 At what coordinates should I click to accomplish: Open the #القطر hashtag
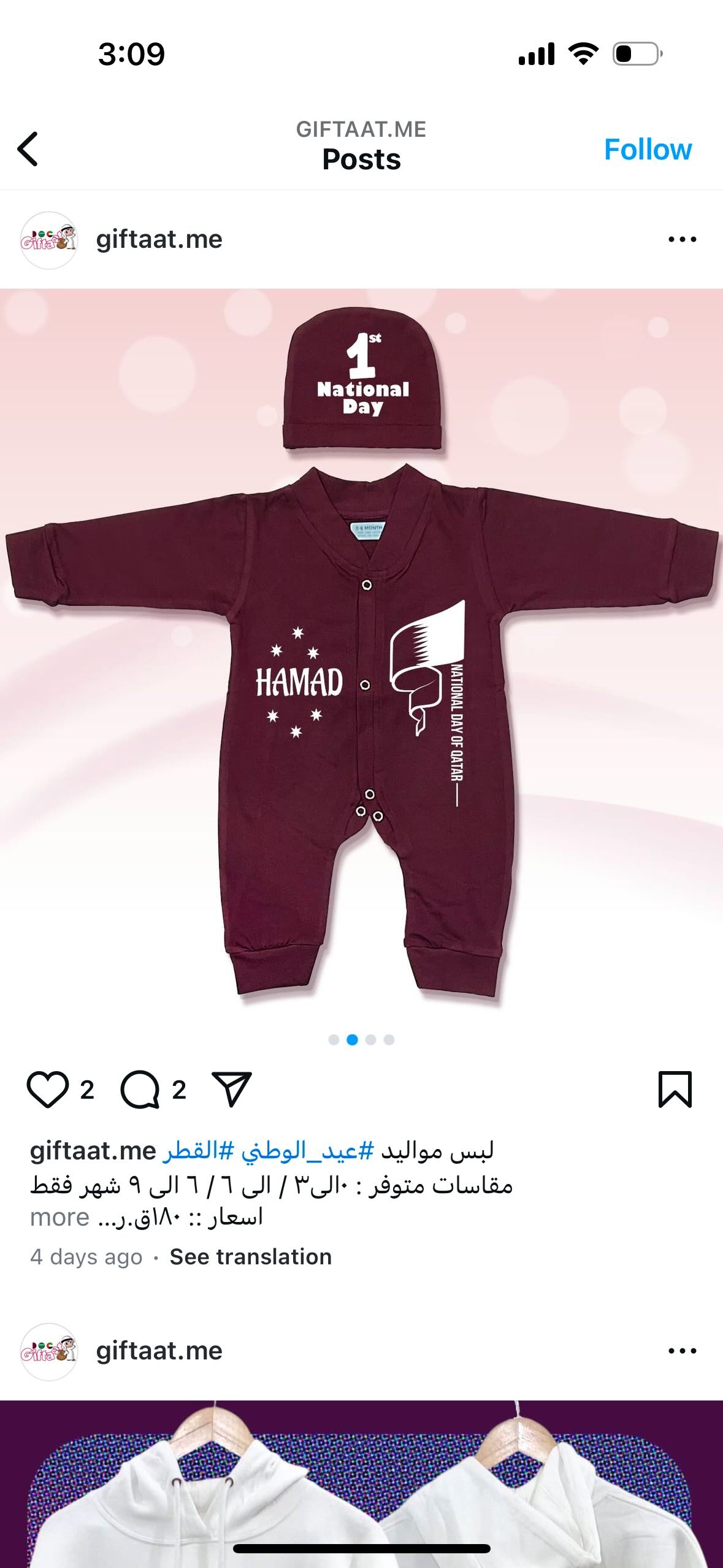198,1151
